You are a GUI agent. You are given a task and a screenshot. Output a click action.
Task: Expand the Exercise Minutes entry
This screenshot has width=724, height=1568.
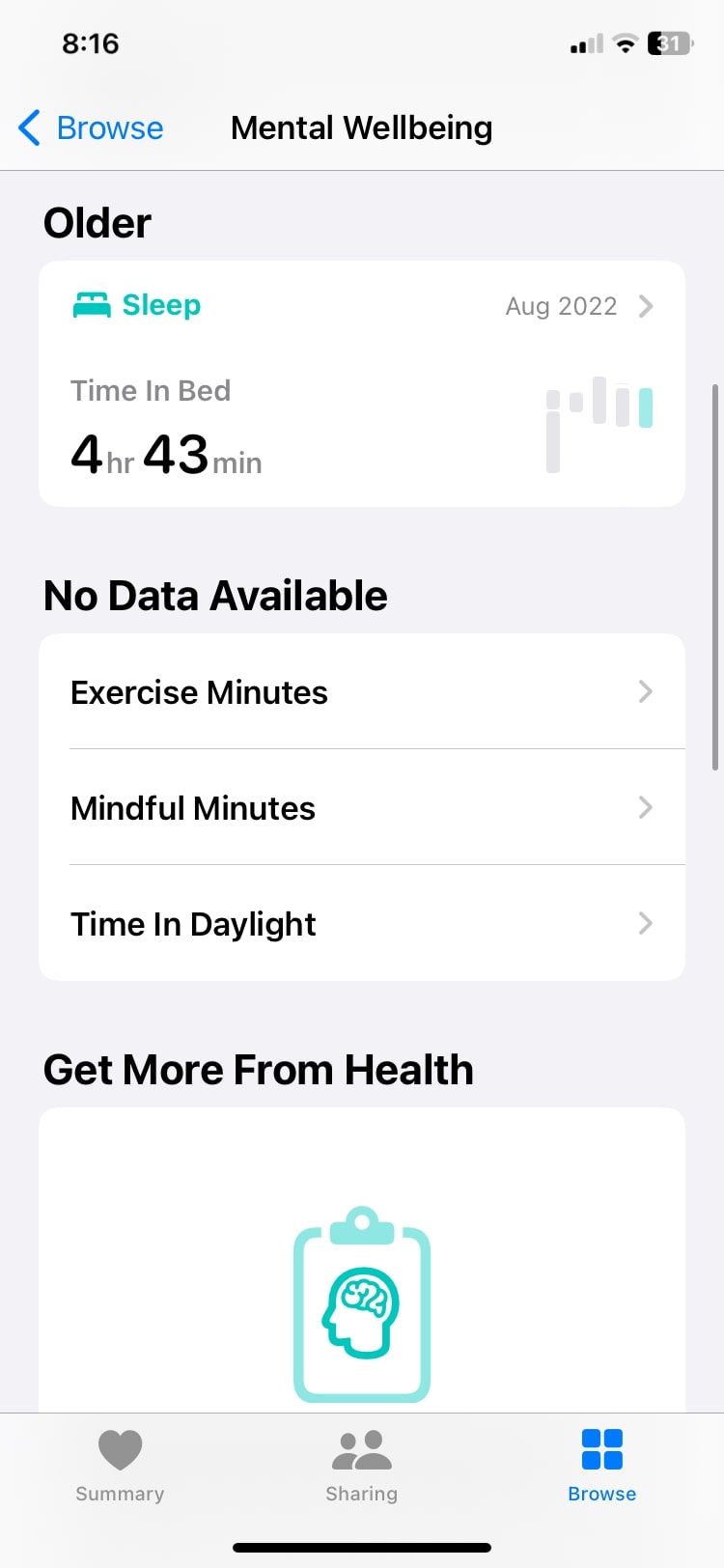(x=362, y=691)
